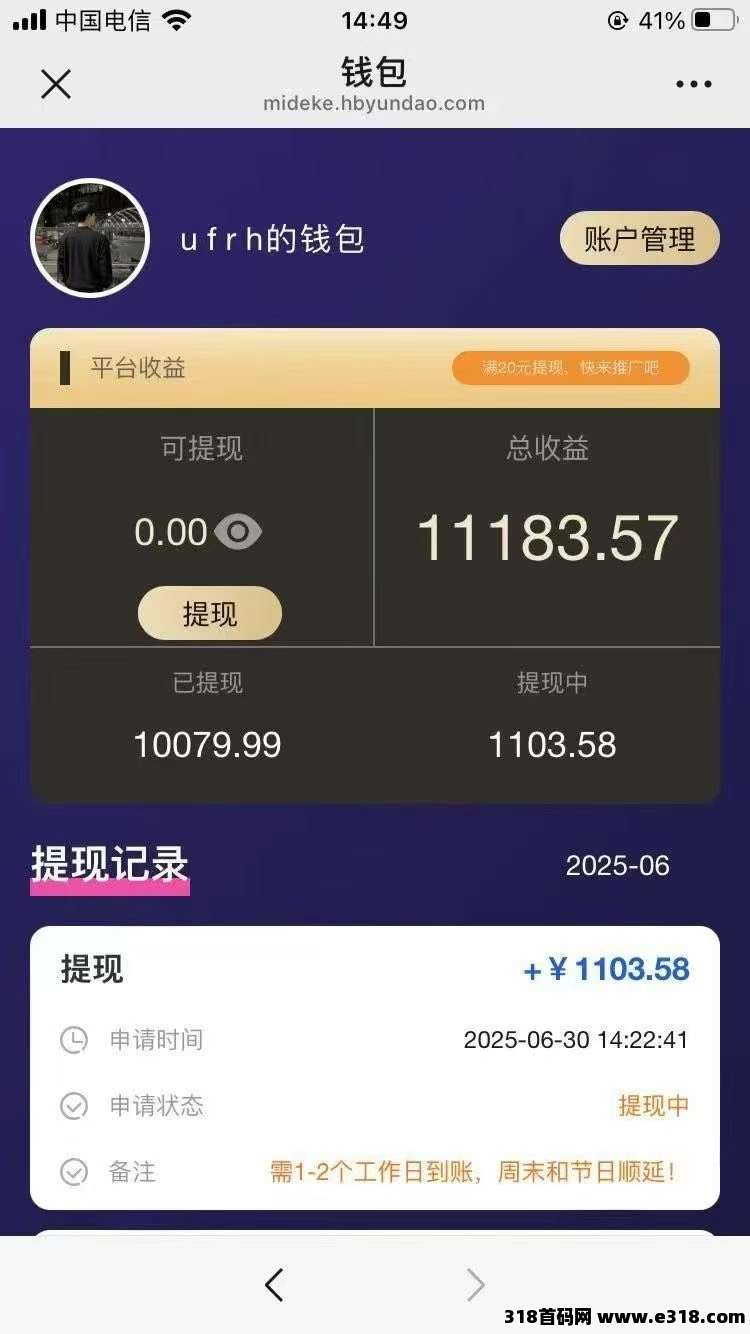
Task: Go back with the browser back arrow
Action: (274, 1285)
